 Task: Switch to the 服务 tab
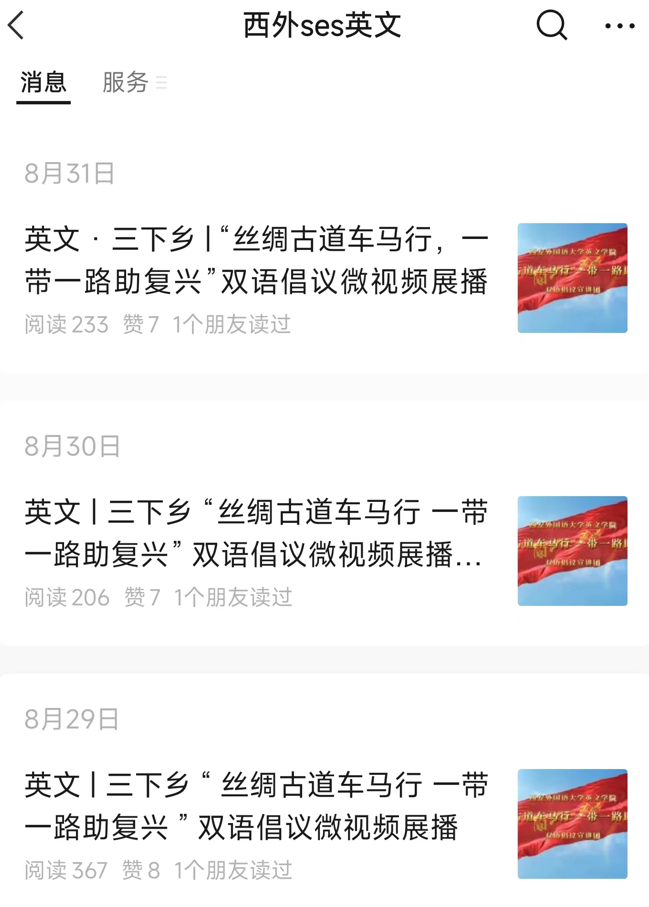[x=126, y=83]
